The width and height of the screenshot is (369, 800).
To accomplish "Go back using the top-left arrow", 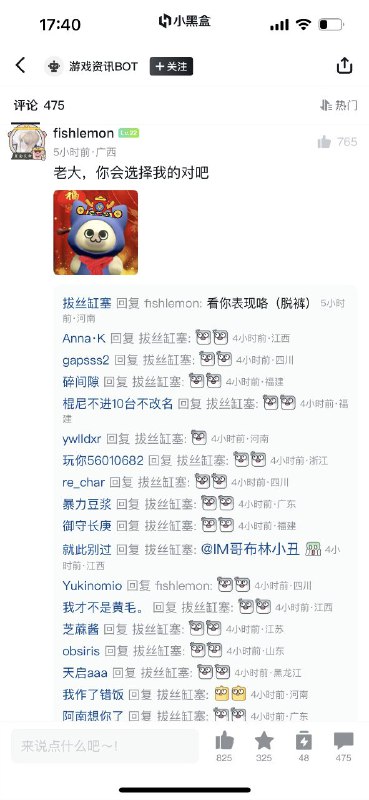I will pos(20,65).
